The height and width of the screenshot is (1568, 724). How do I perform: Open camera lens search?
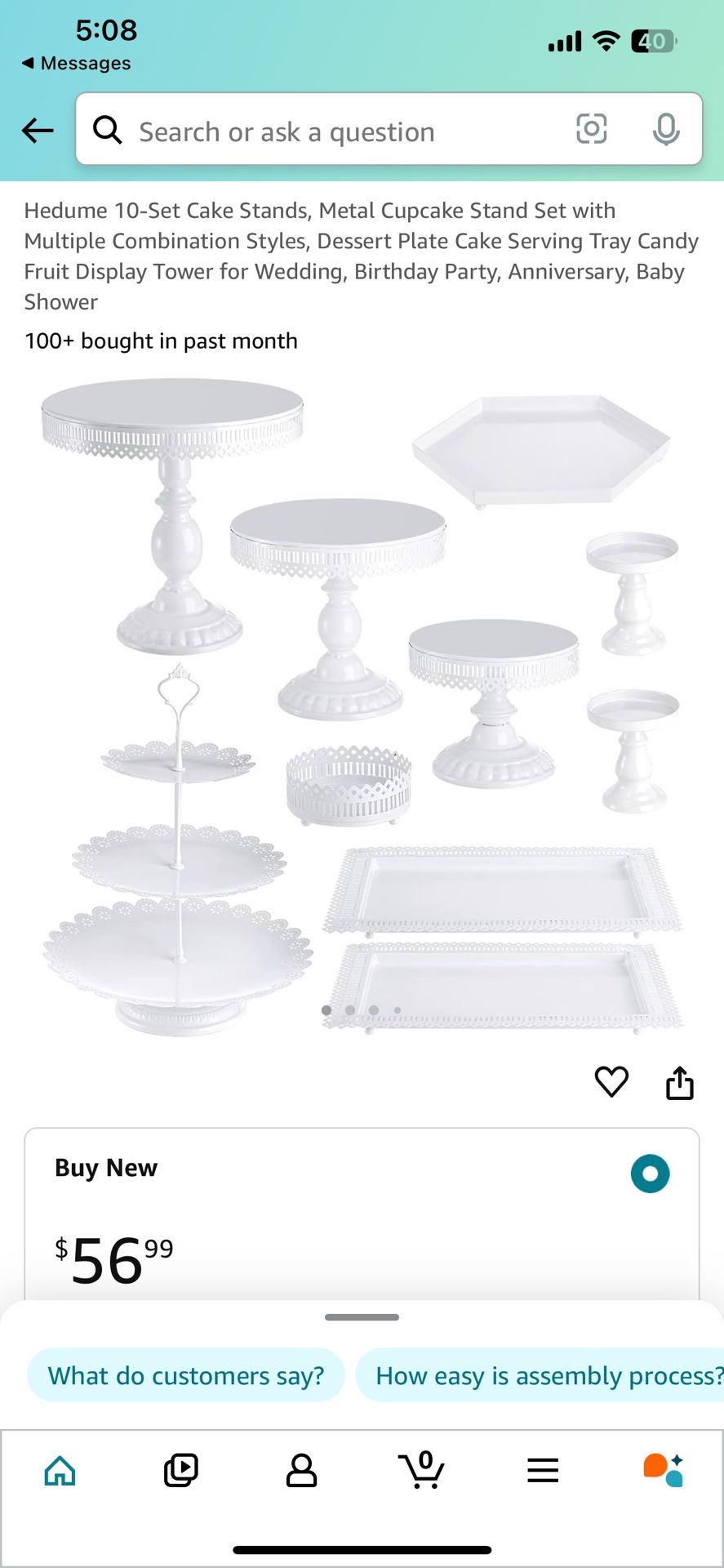[x=592, y=129]
